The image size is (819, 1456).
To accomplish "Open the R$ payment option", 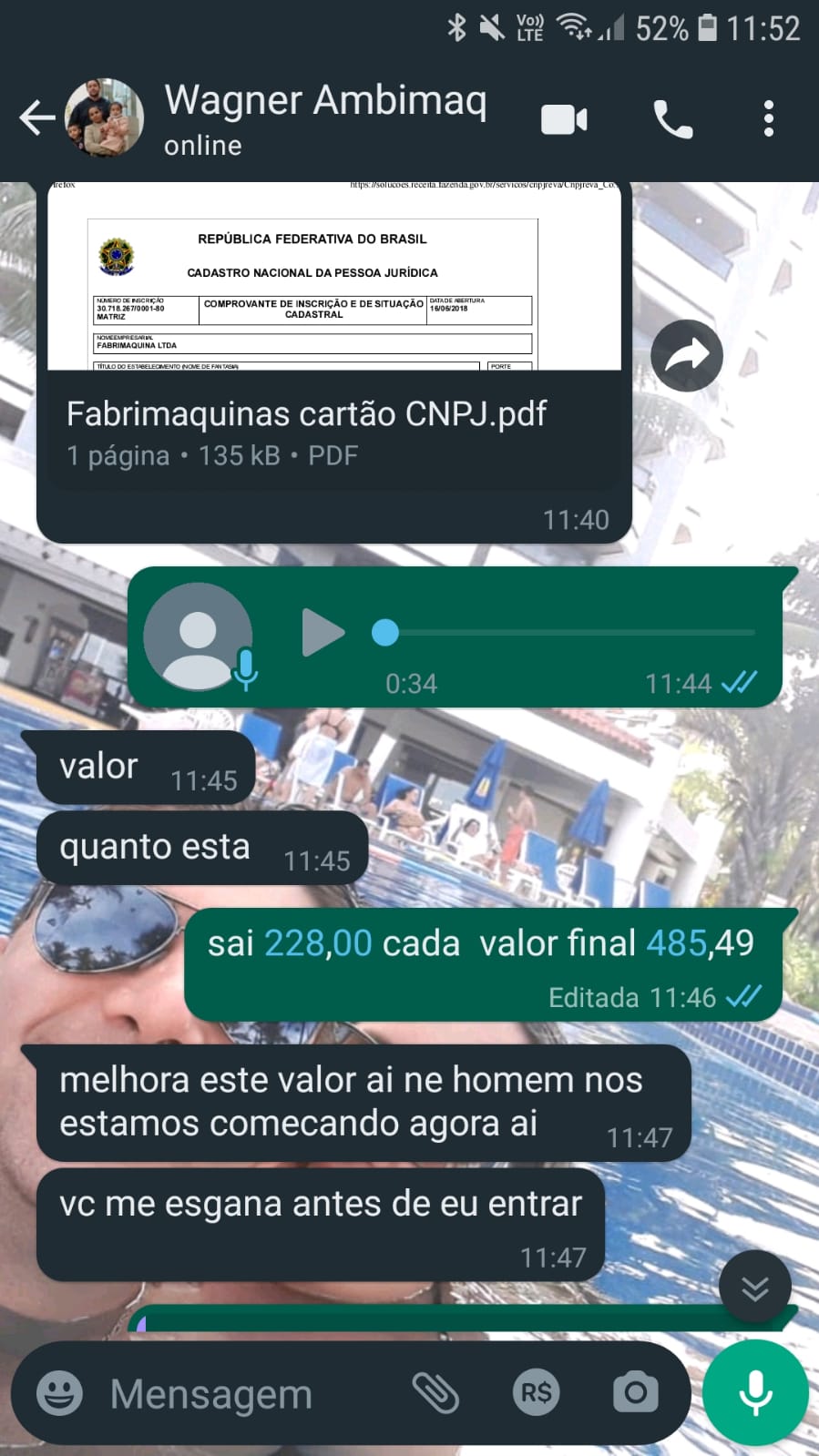I will click(536, 1393).
